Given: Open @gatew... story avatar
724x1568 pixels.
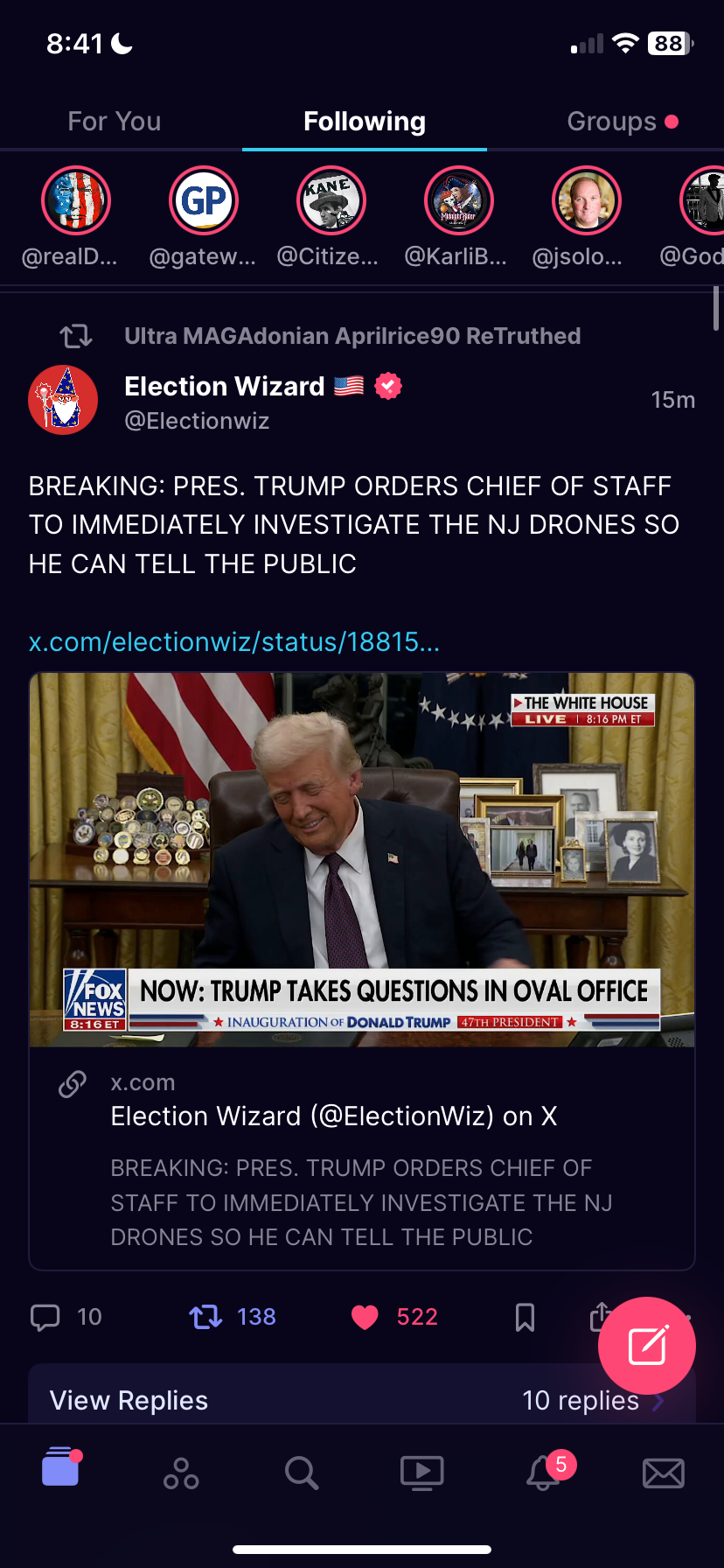Looking at the screenshot, I should point(204,200).
